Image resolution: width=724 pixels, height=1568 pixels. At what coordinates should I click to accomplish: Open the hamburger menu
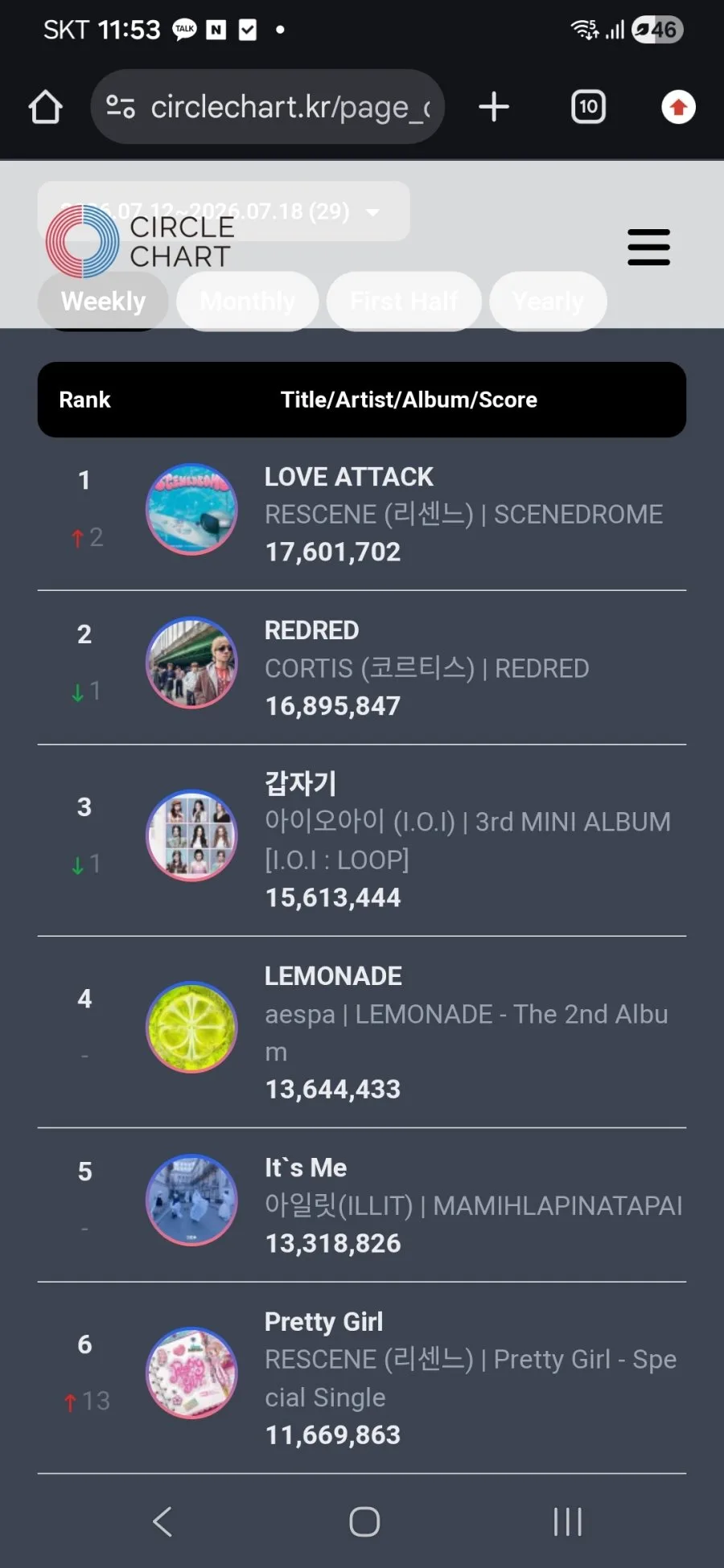coord(648,247)
